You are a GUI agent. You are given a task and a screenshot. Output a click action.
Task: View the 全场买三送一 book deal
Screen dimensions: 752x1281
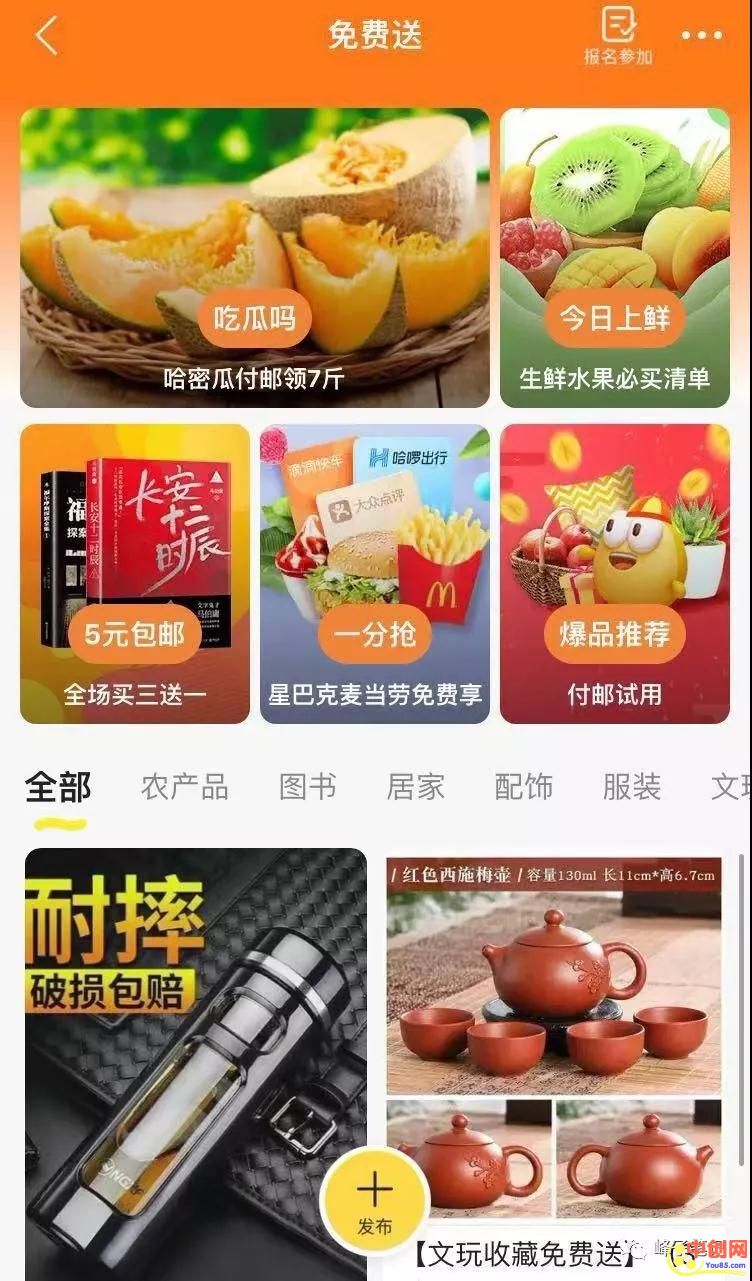[x=135, y=573]
